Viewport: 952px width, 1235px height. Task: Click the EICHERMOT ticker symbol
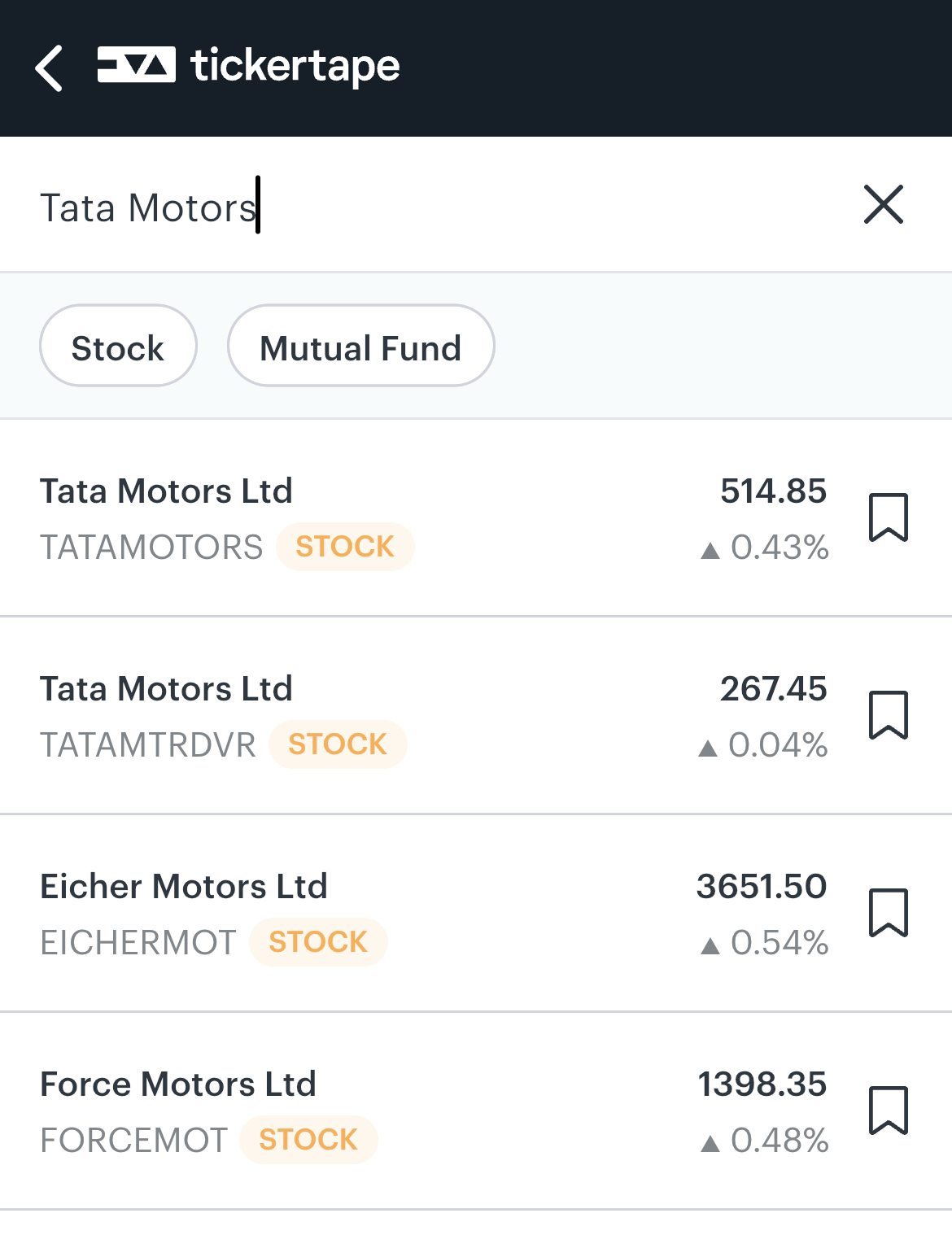[138, 942]
